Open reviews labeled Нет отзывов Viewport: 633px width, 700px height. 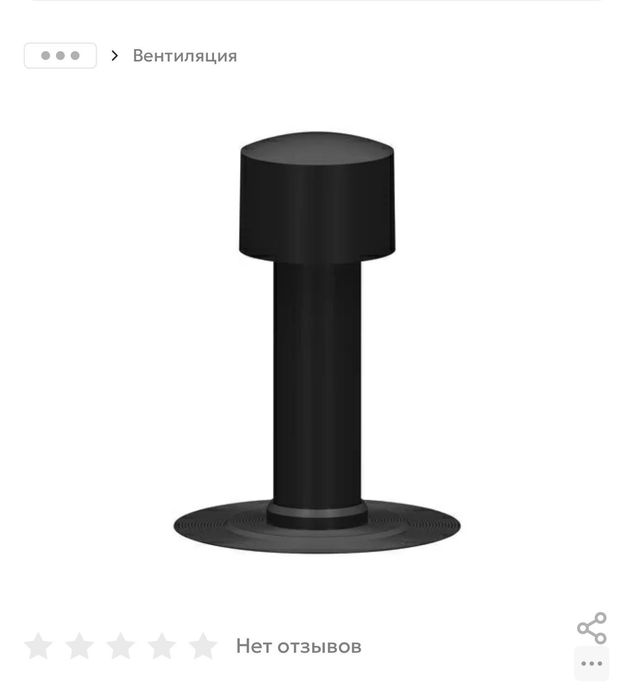point(298,646)
